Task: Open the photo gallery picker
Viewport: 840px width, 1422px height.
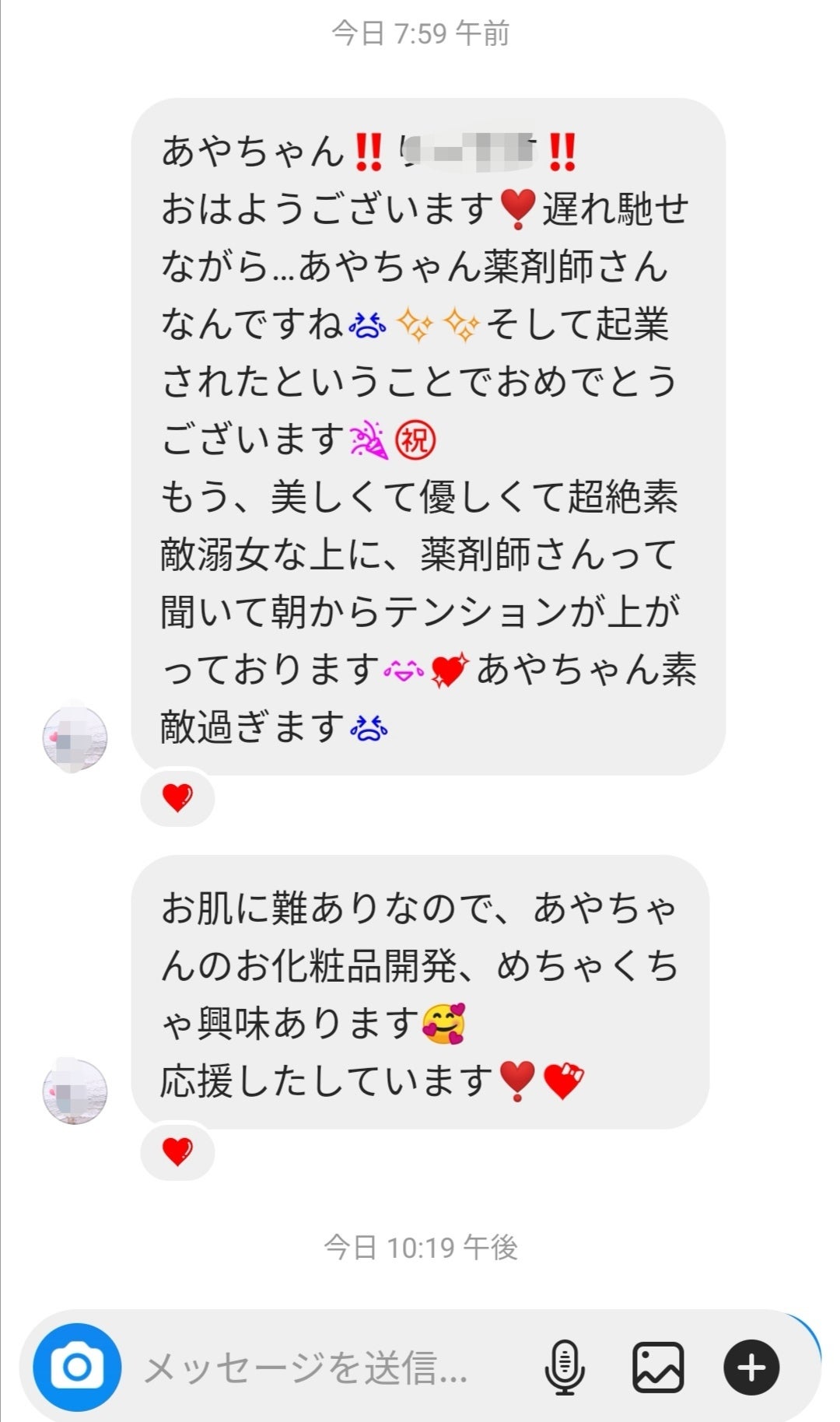Action: 658,1368
